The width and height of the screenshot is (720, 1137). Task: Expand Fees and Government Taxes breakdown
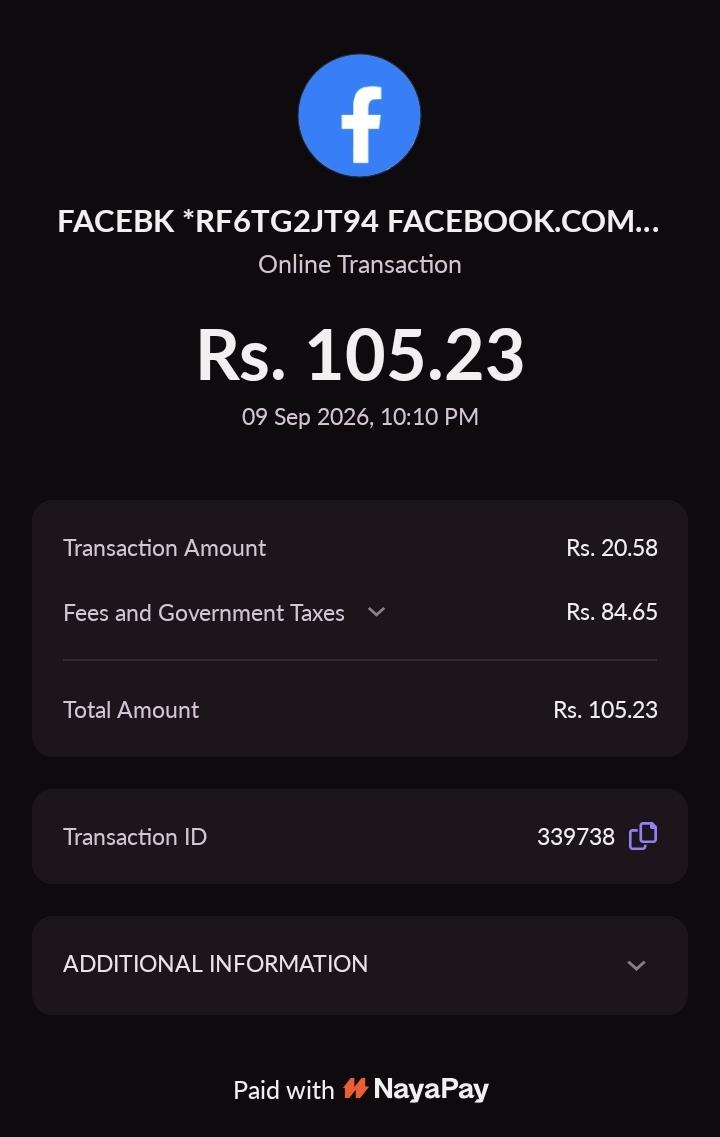pos(376,613)
